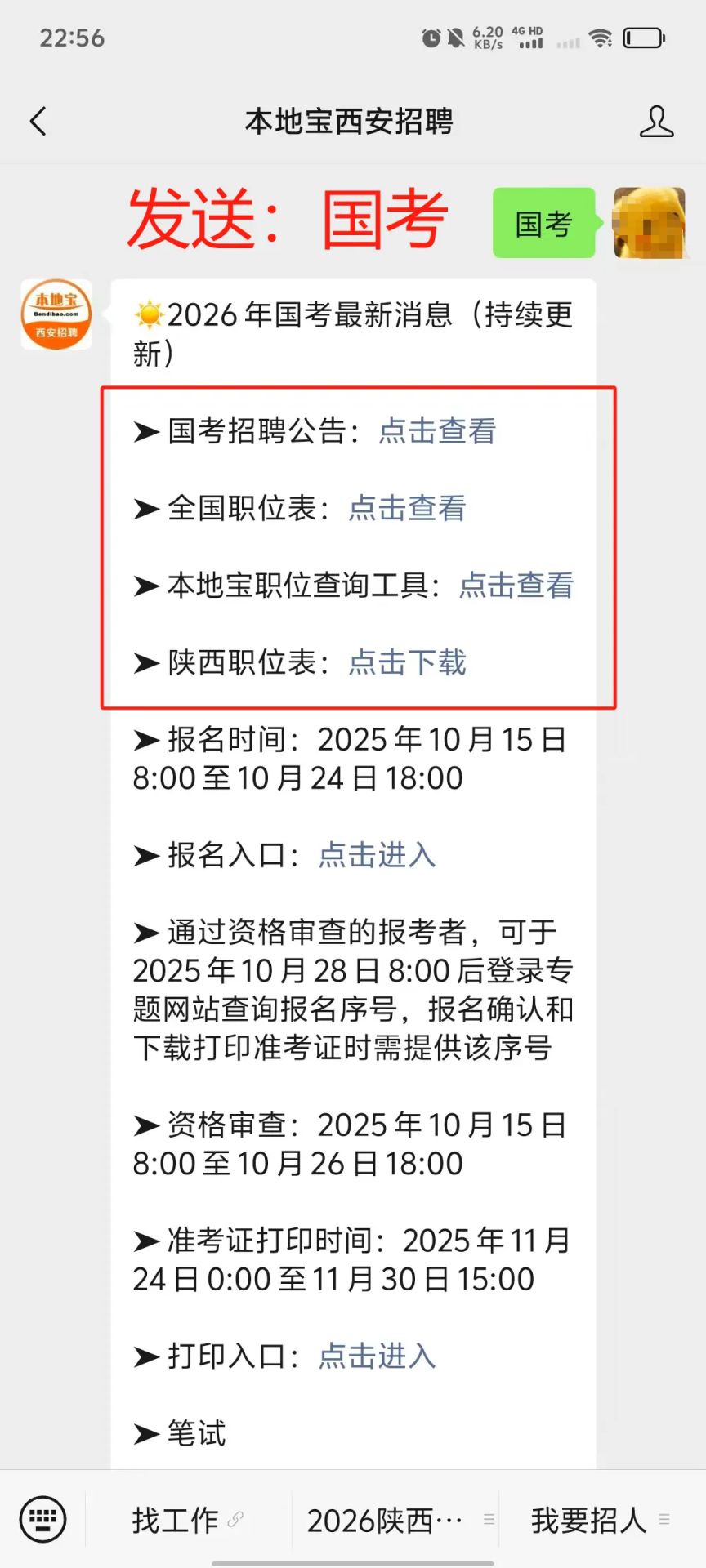Open the 找工作 menu

187,1520
